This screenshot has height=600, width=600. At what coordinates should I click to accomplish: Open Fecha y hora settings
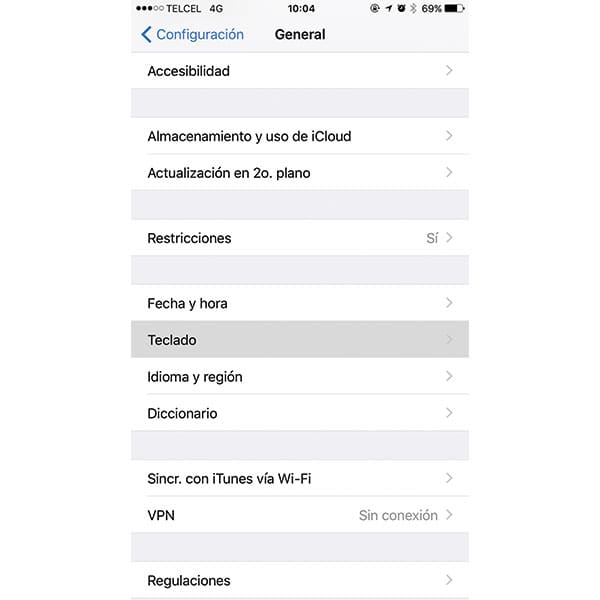300,303
